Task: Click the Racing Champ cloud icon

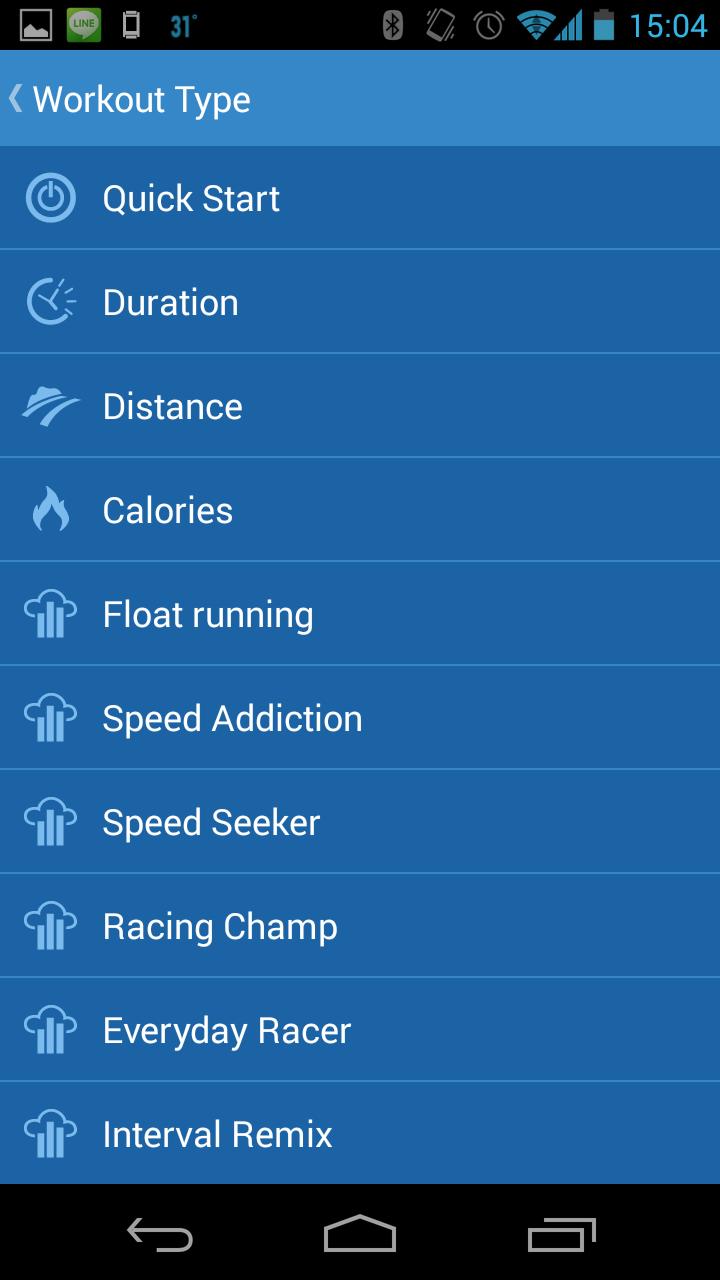Action: click(50, 925)
